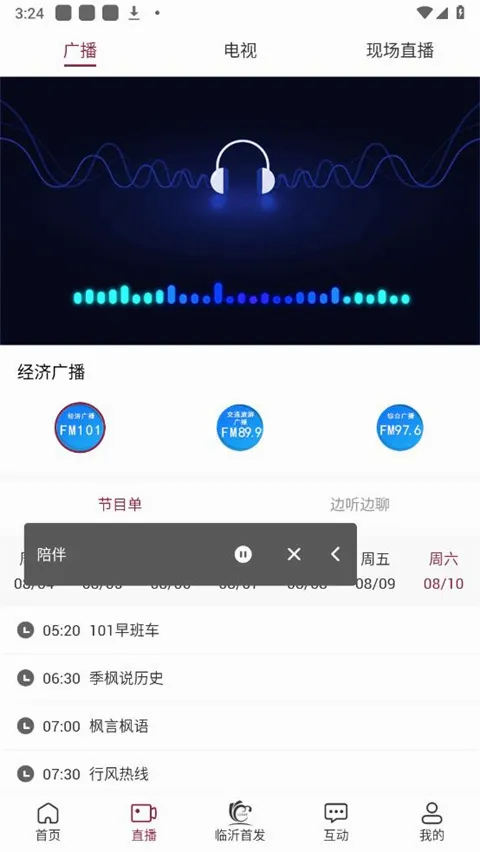Screen dimensions: 480x852
Task: Switch to the 现场直播 tab
Action: pyautogui.click(x=400, y=51)
